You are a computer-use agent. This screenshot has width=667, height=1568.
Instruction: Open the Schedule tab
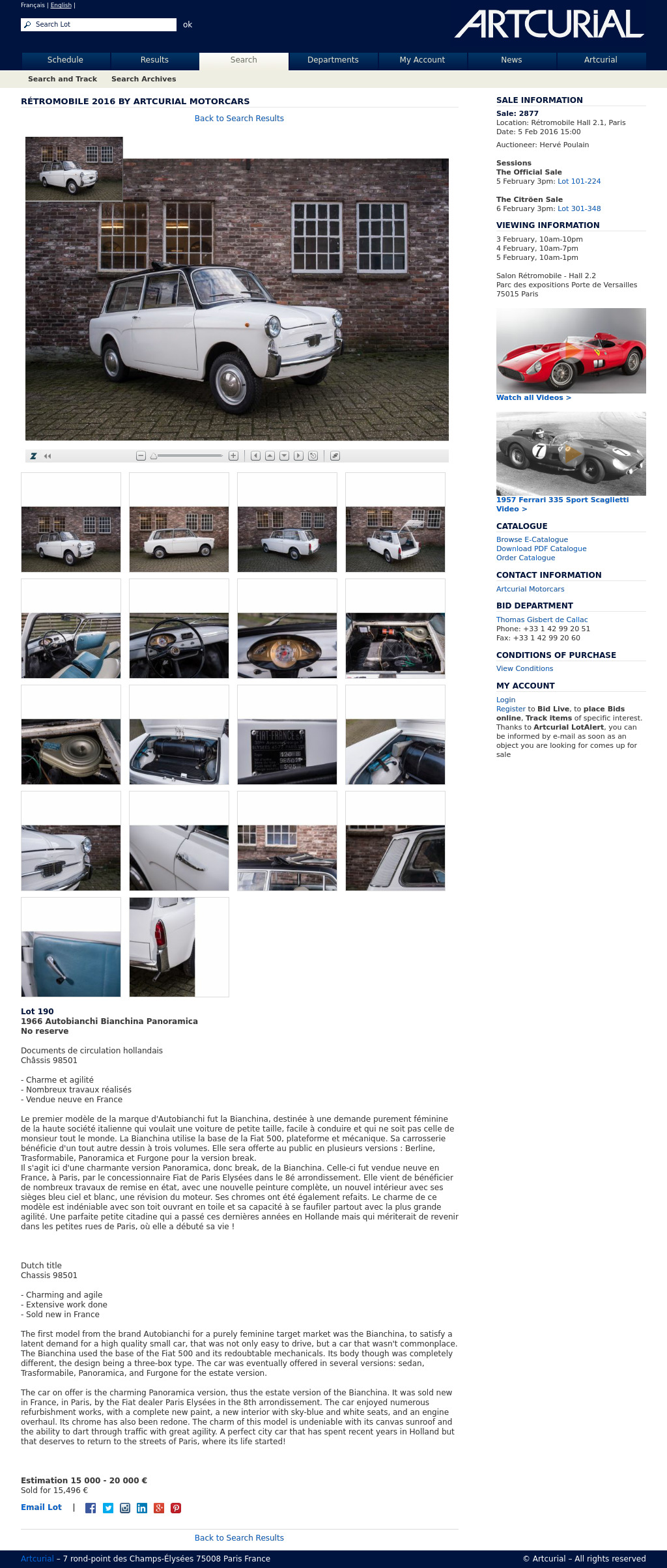pyautogui.click(x=65, y=60)
